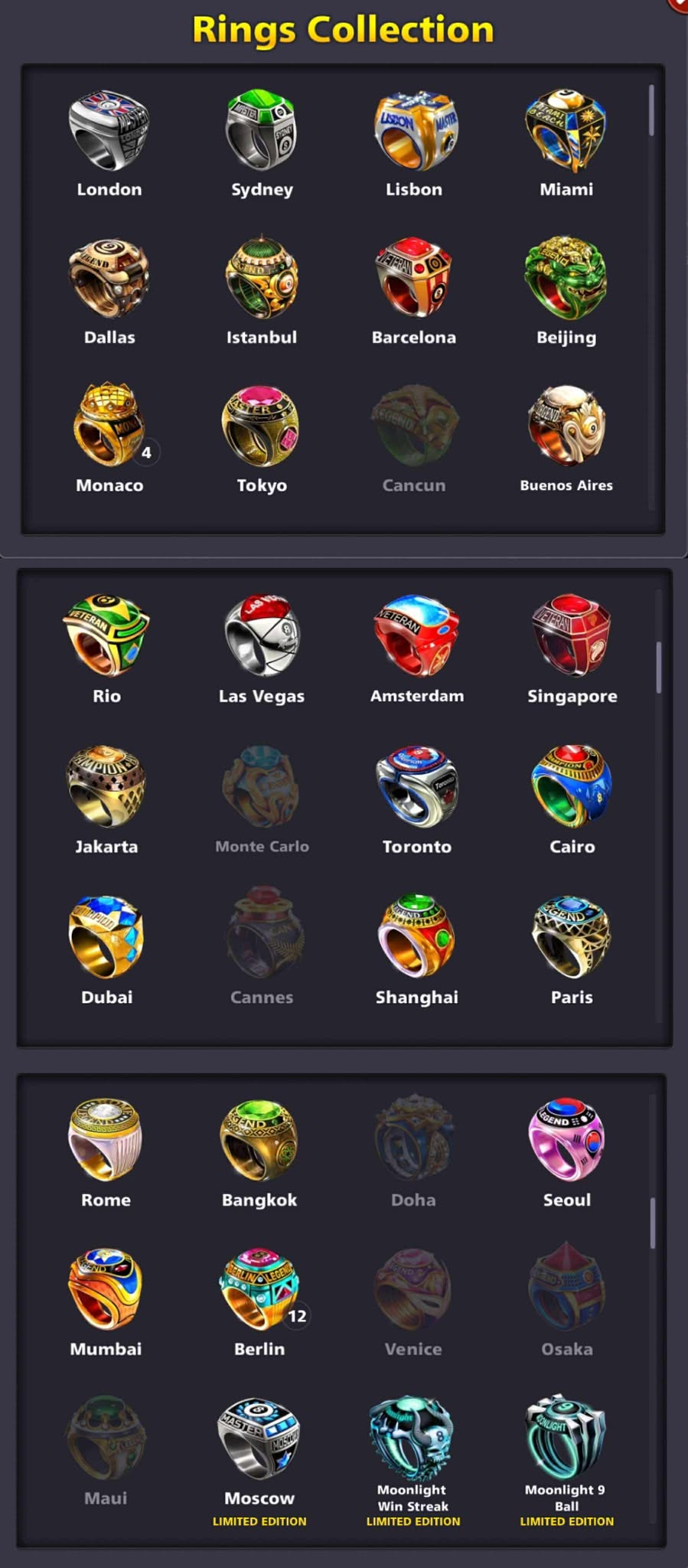Tap the Miami ring
This screenshot has height=1568, width=688.
coord(566,131)
